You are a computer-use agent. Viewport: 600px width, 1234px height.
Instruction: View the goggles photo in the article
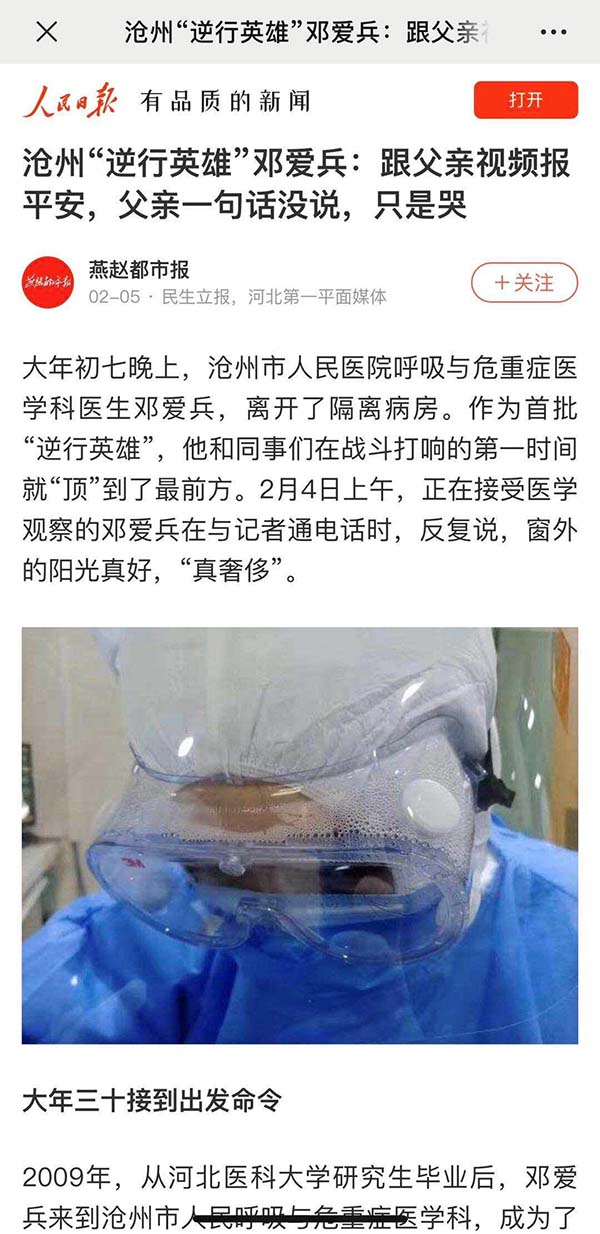(x=300, y=835)
